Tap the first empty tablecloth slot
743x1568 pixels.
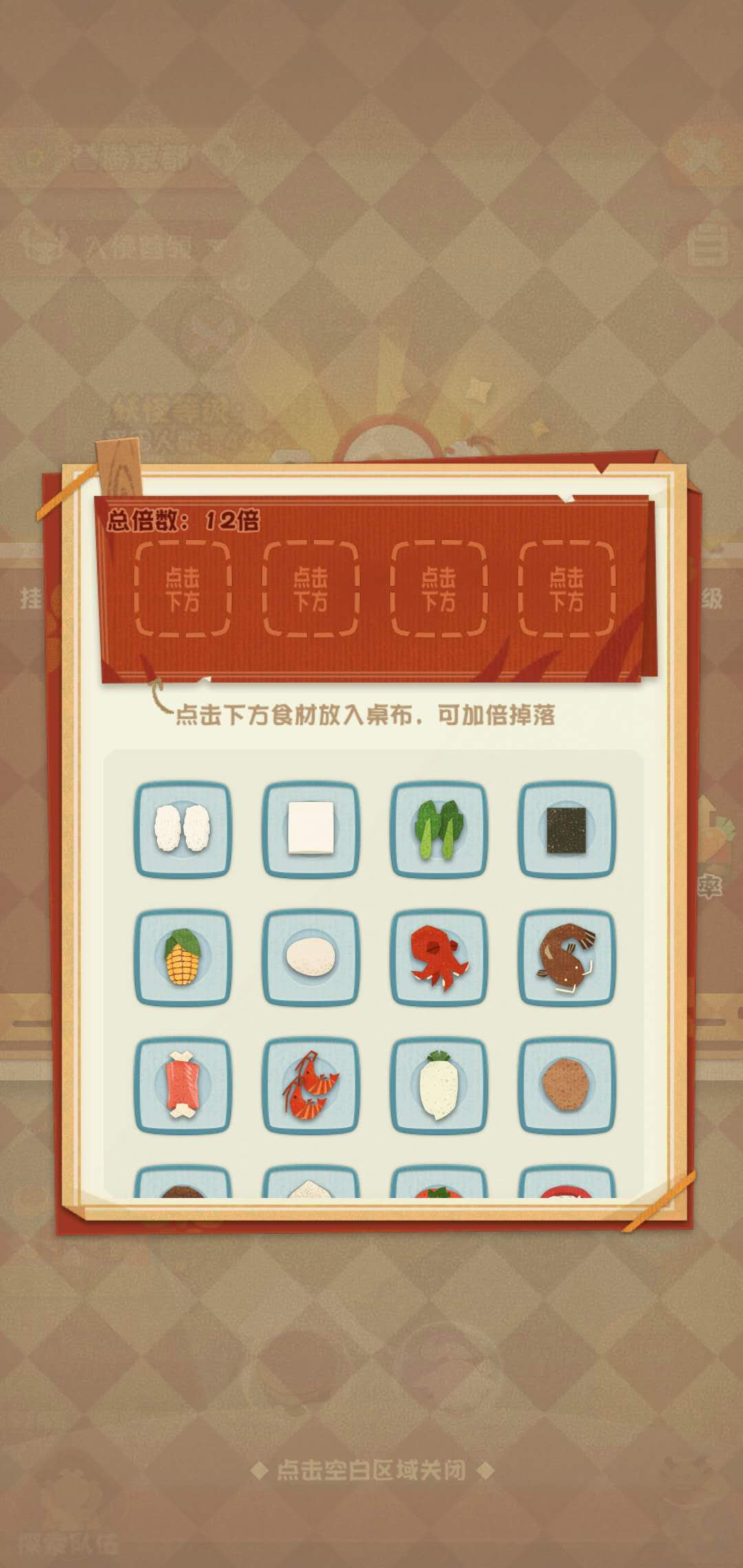[x=182, y=589]
